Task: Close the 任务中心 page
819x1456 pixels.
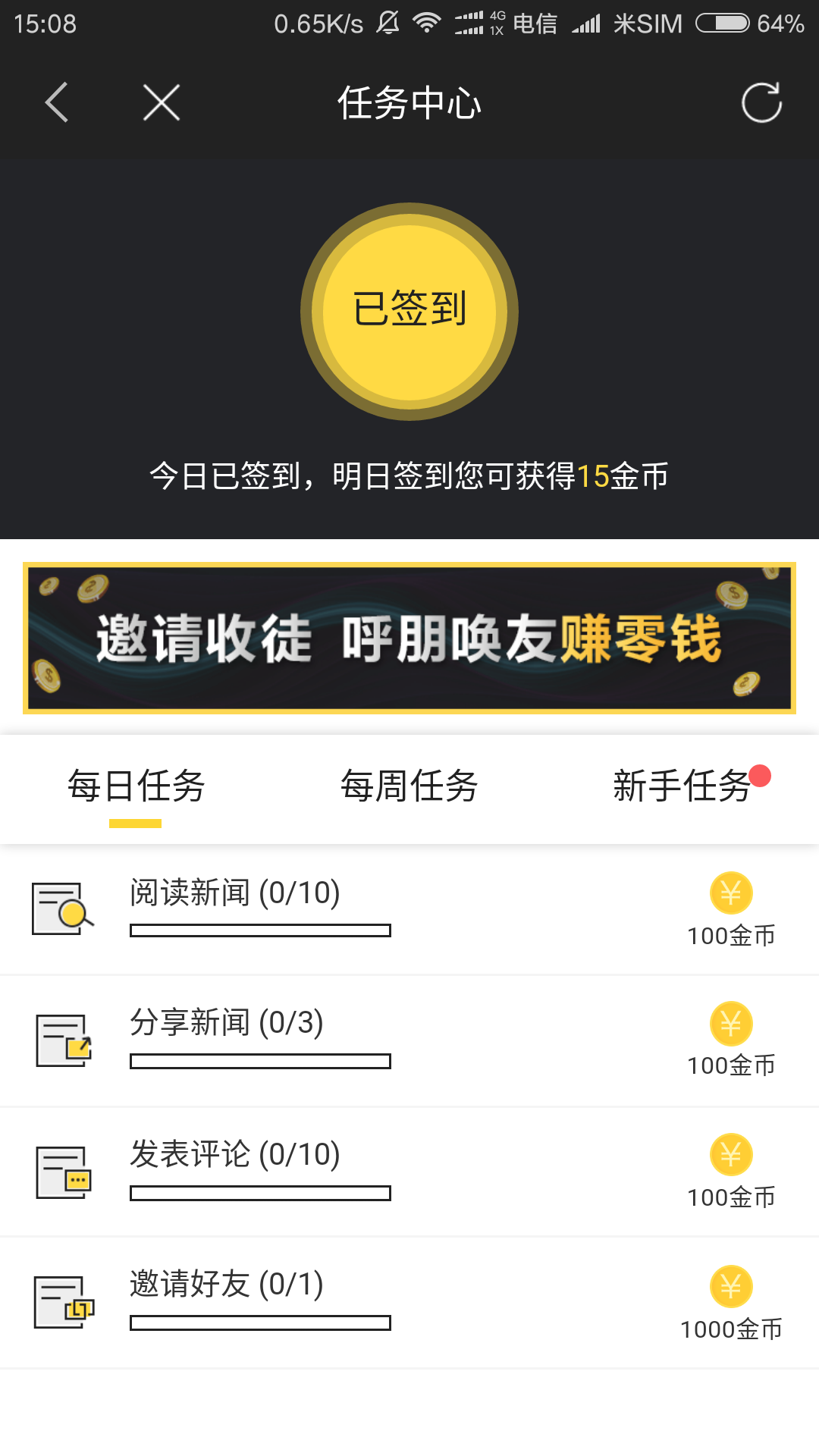Action: point(162,102)
